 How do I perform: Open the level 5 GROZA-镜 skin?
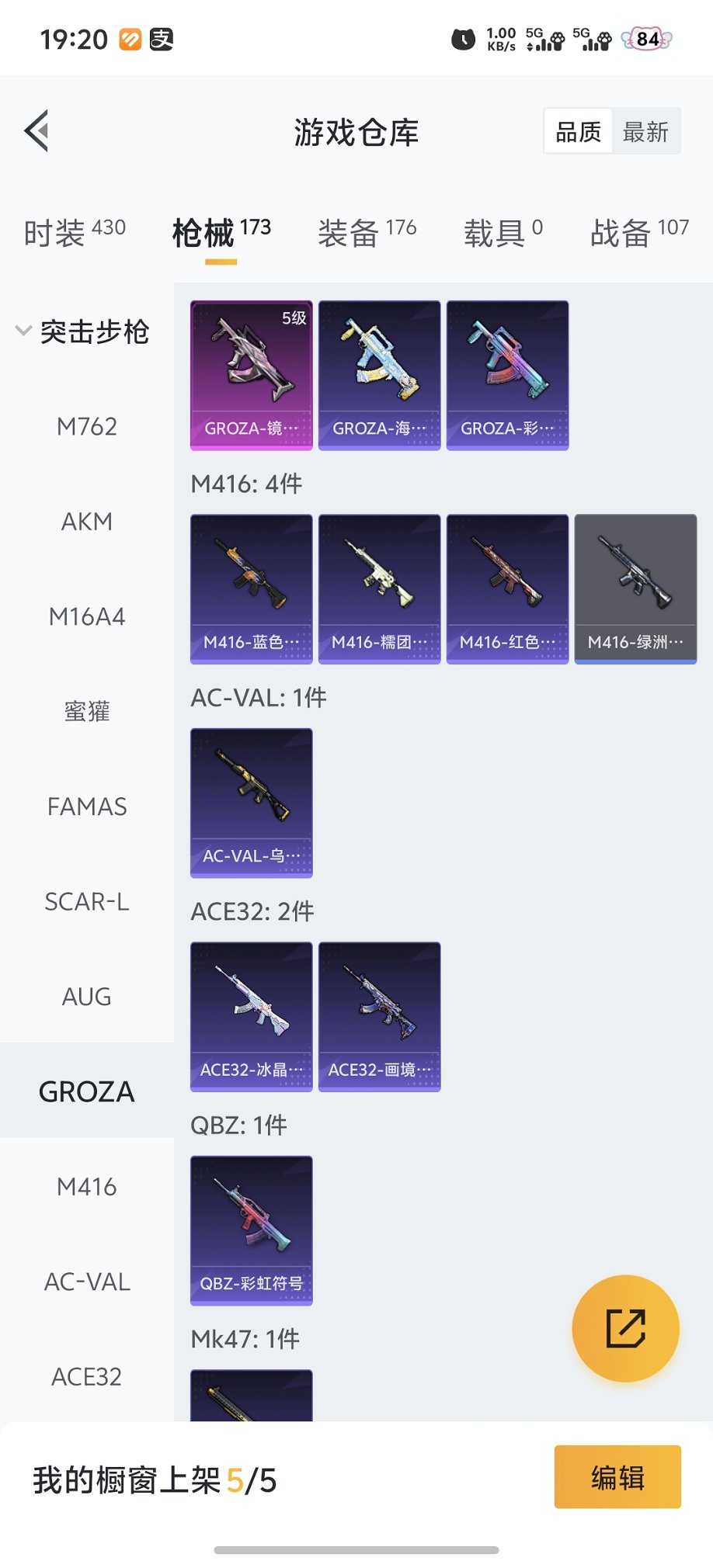click(x=251, y=375)
